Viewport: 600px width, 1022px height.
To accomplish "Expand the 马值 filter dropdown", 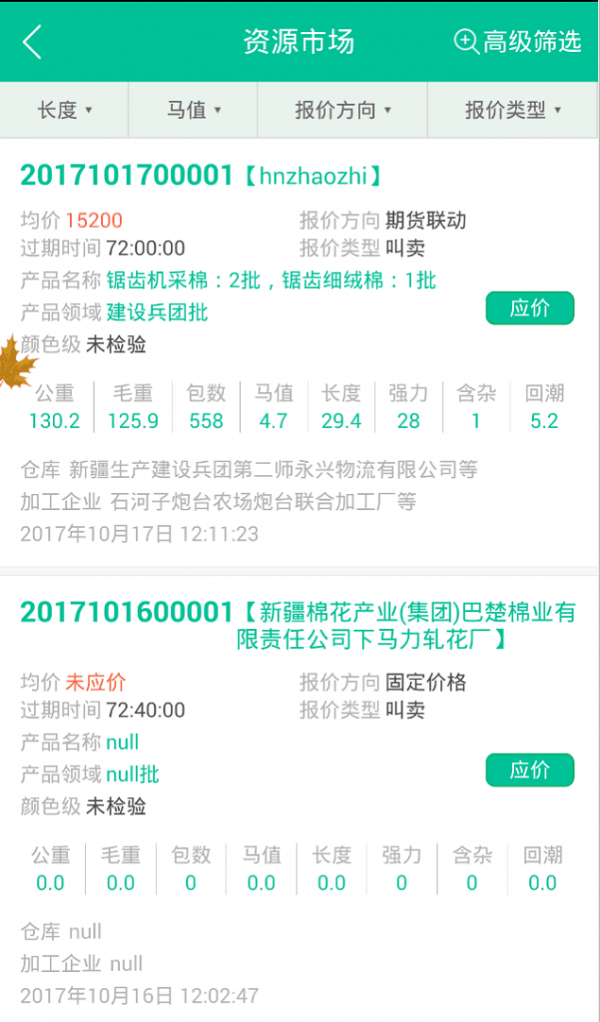I will point(194,110).
